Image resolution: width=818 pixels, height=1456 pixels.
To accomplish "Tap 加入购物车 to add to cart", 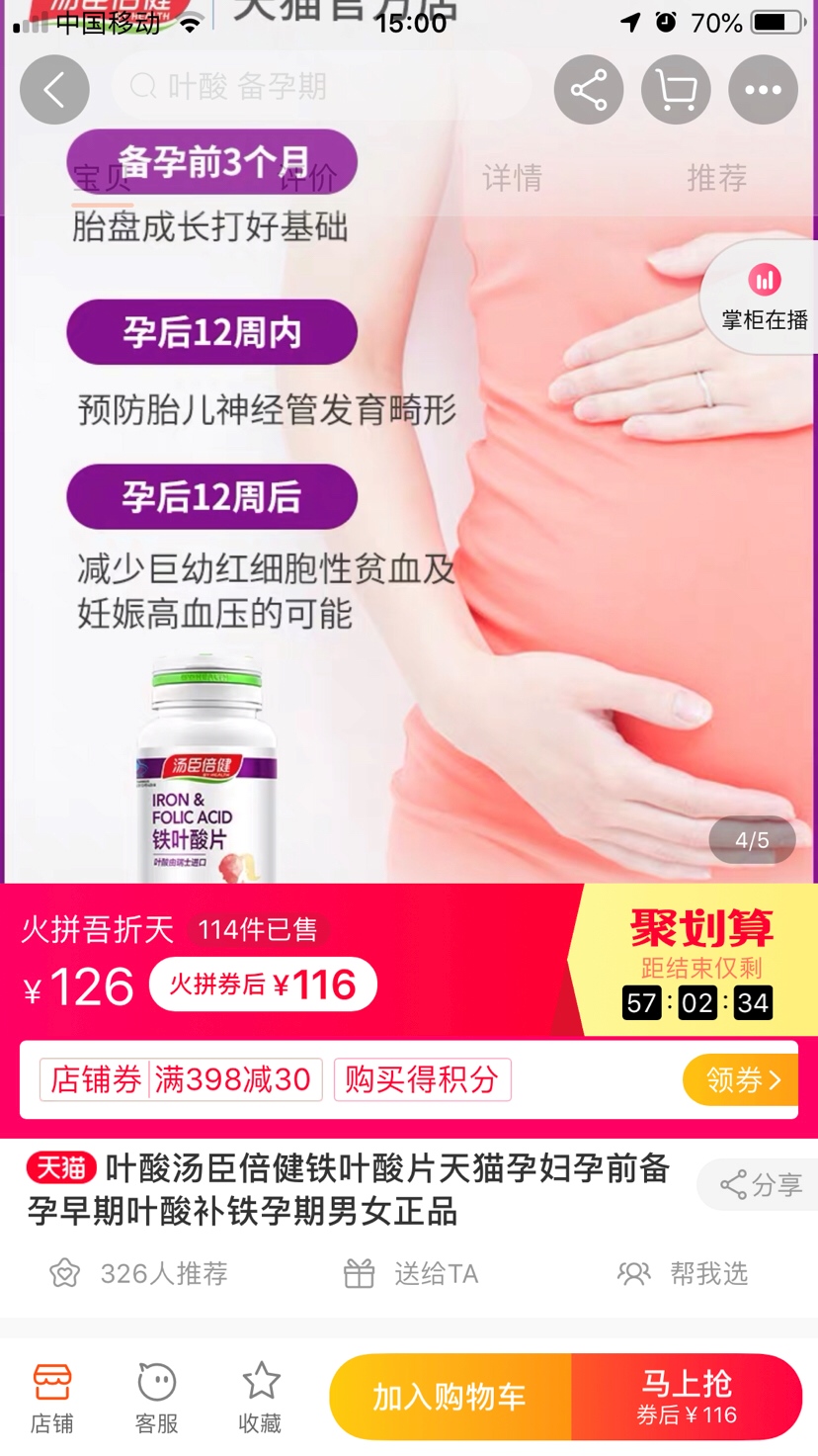I will [x=450, y=1397].
